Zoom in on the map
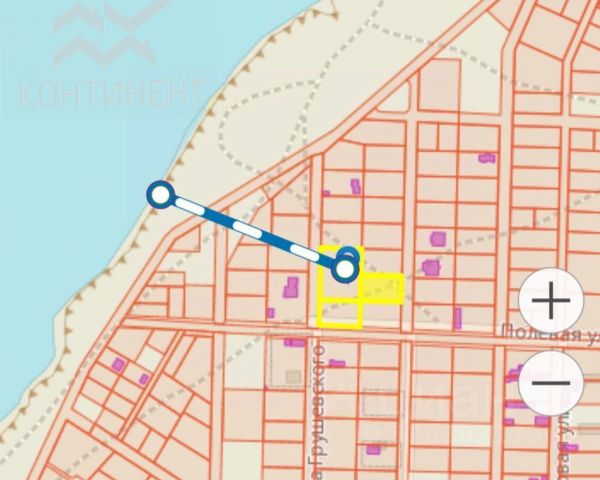This screenshot has width=600, height=480. coord(551,300)
